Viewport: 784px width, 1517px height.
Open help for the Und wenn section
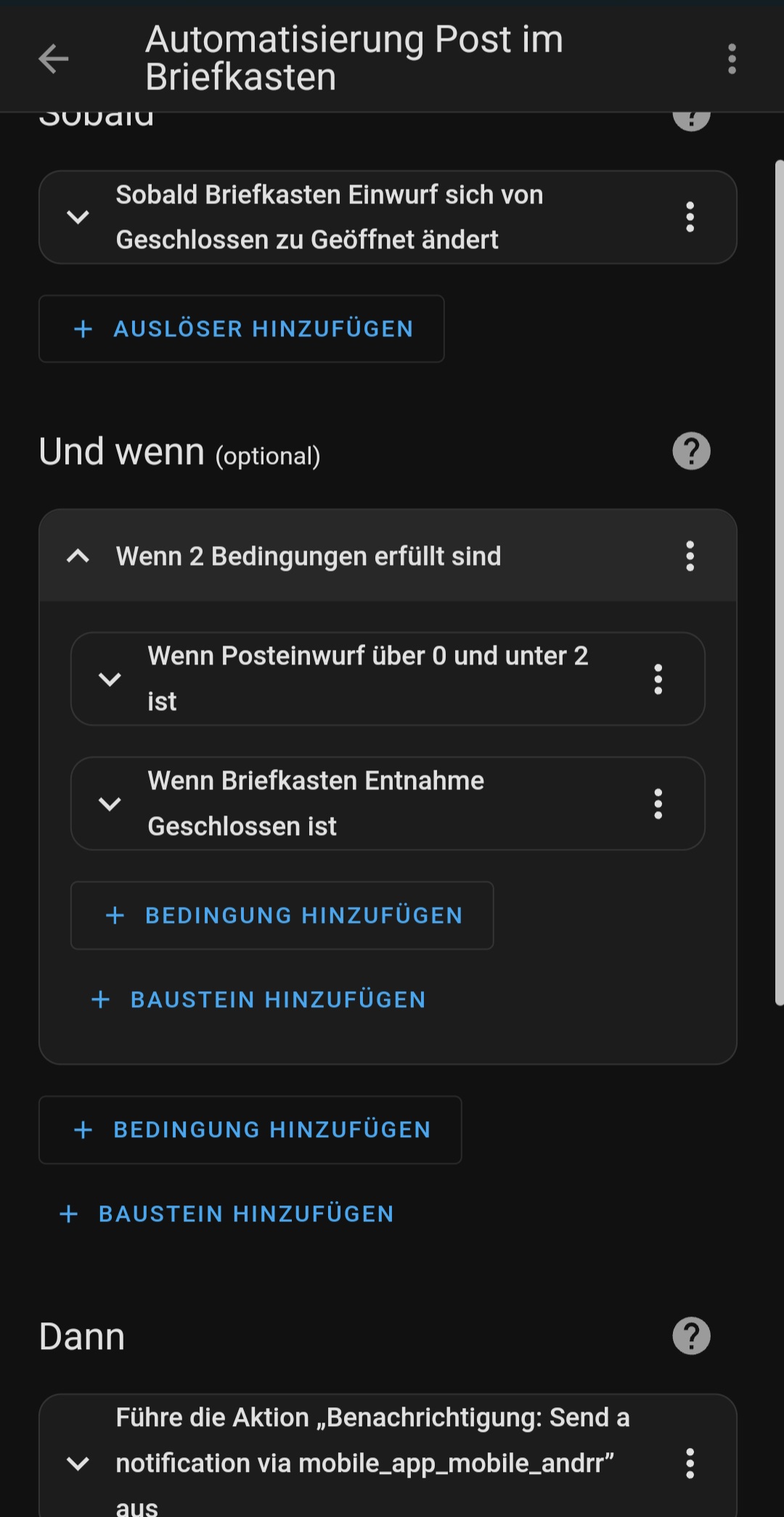(691, 451)
